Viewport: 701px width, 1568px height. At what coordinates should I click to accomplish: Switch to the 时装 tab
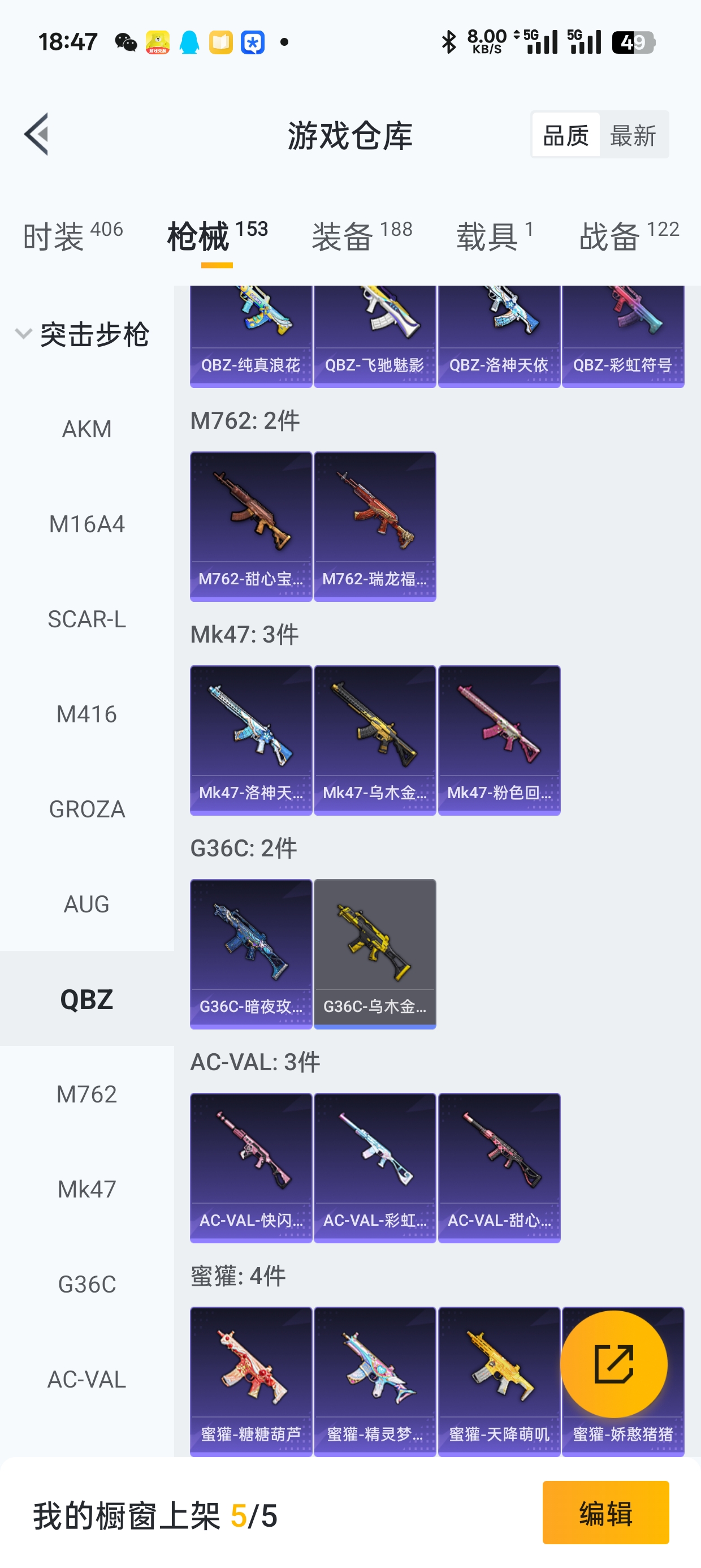(73, 235)
